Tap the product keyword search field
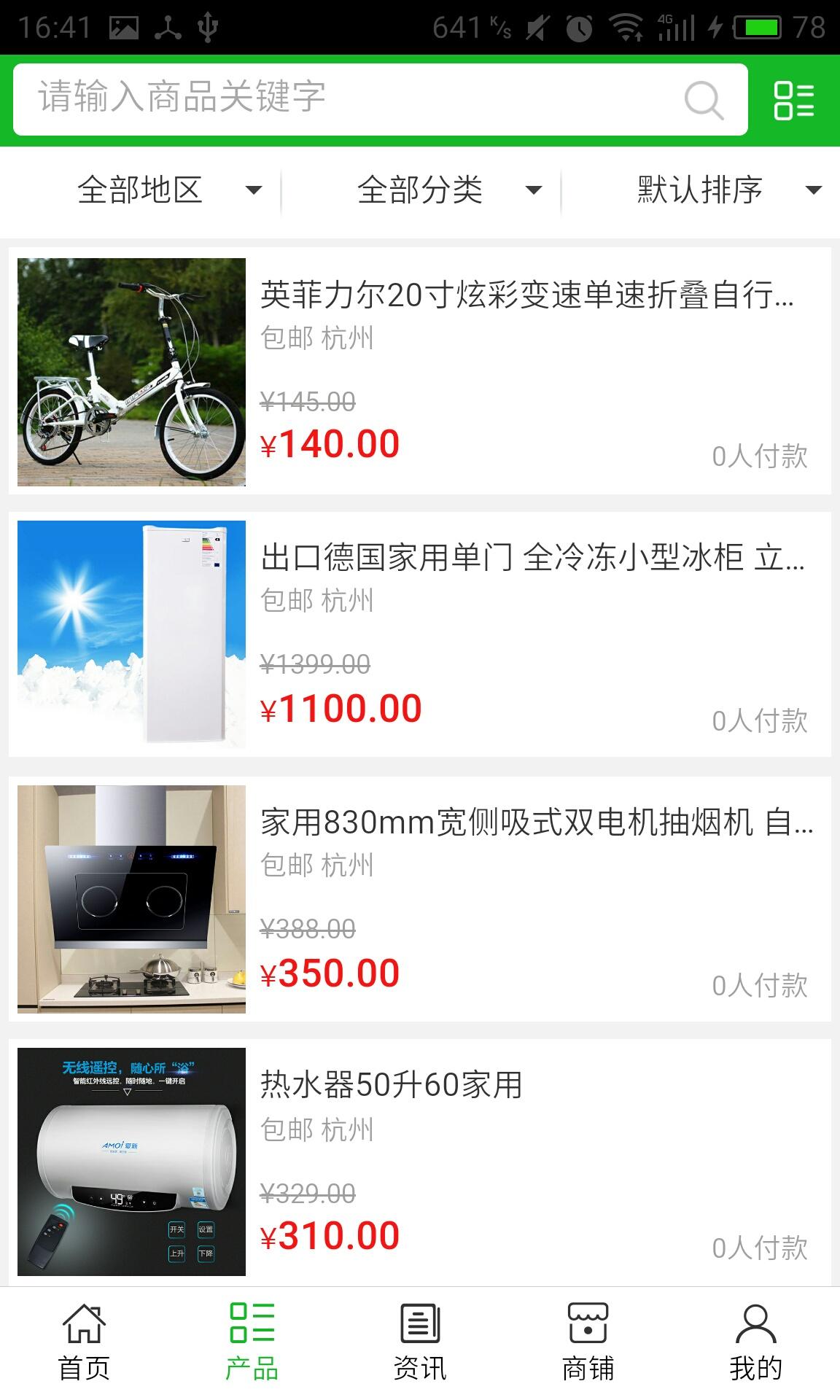 pyautogui.click(x=350, y=98)
